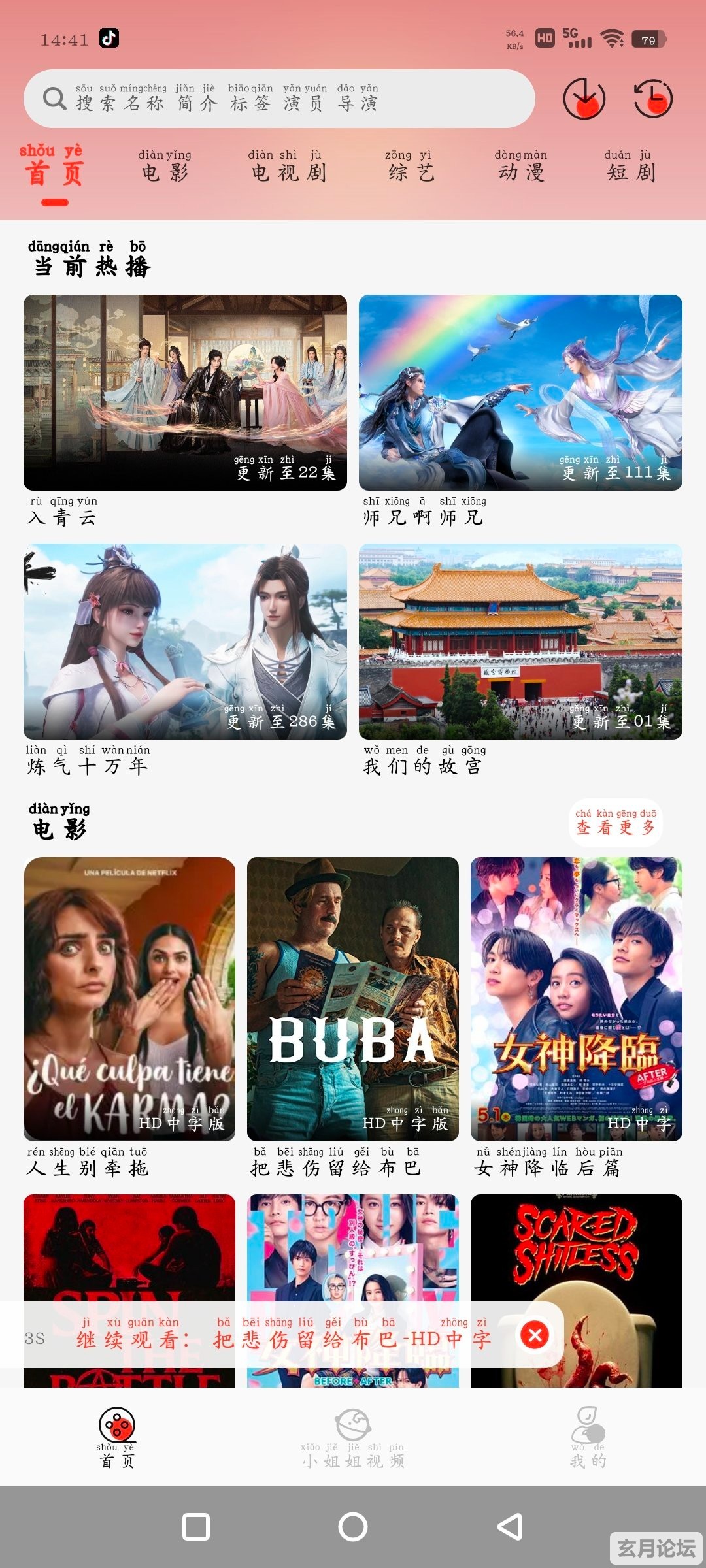Open the movie 把悲伤留给布巴

pyautogui.click(x=353, y=999)
